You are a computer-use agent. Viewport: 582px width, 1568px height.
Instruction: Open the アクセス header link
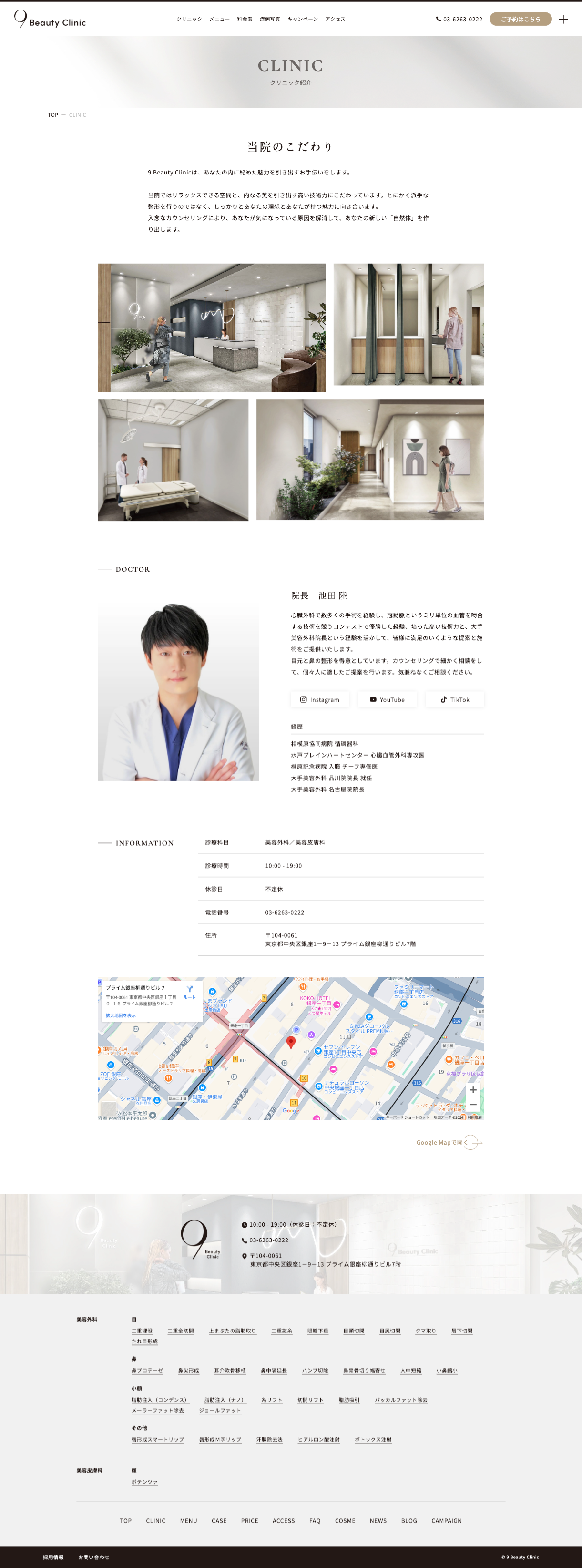[335, 20]
